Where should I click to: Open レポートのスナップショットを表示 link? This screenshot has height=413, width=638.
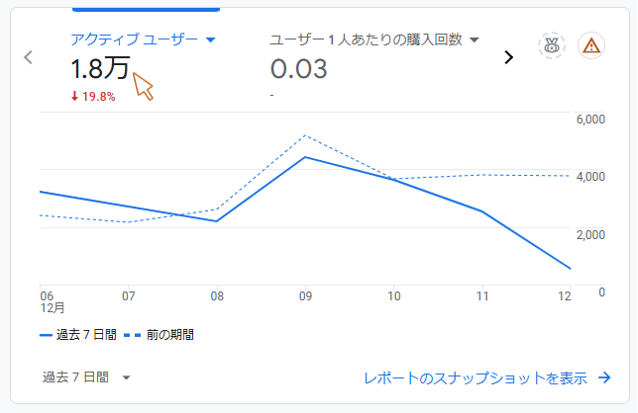[487, 377]
